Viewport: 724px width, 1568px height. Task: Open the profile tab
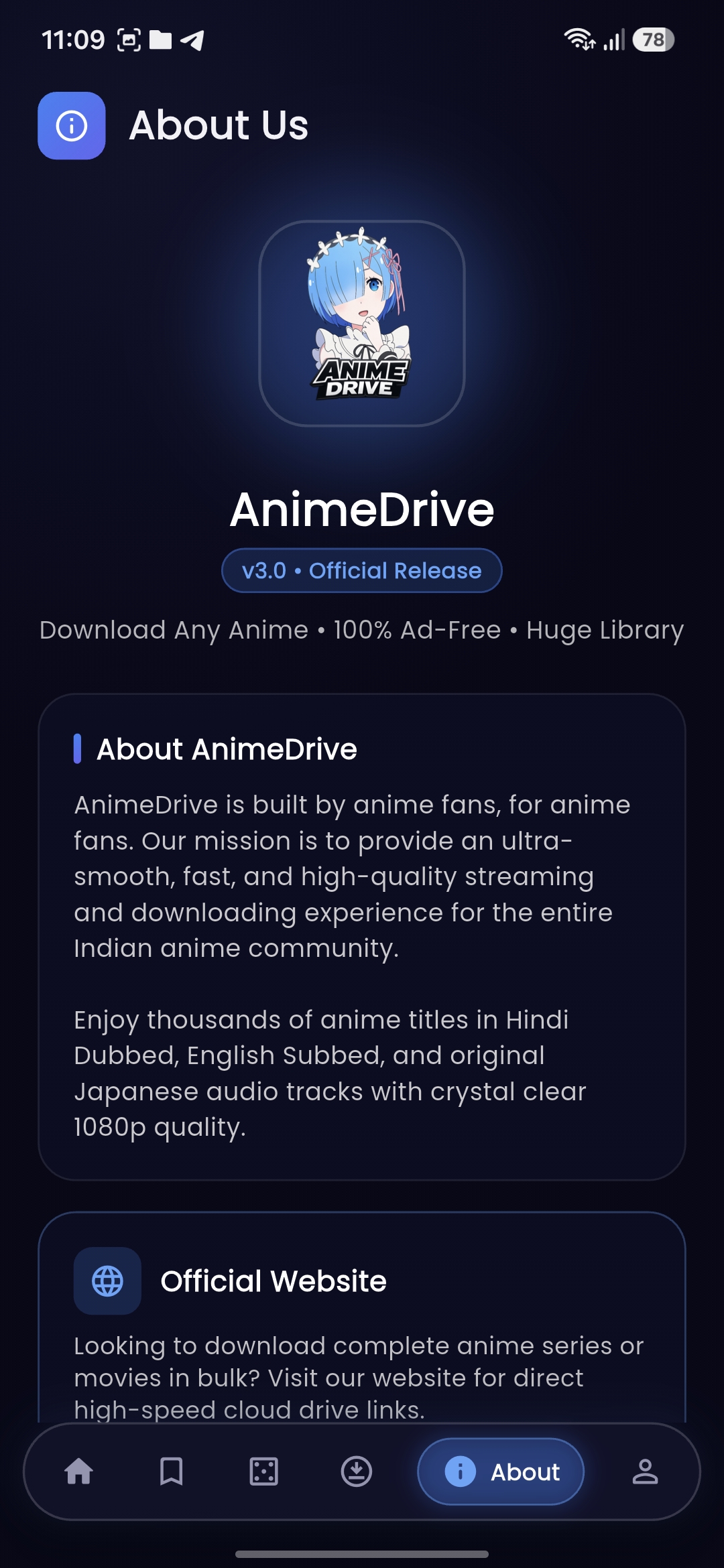pyautogui.click(x=645, y=1472)
